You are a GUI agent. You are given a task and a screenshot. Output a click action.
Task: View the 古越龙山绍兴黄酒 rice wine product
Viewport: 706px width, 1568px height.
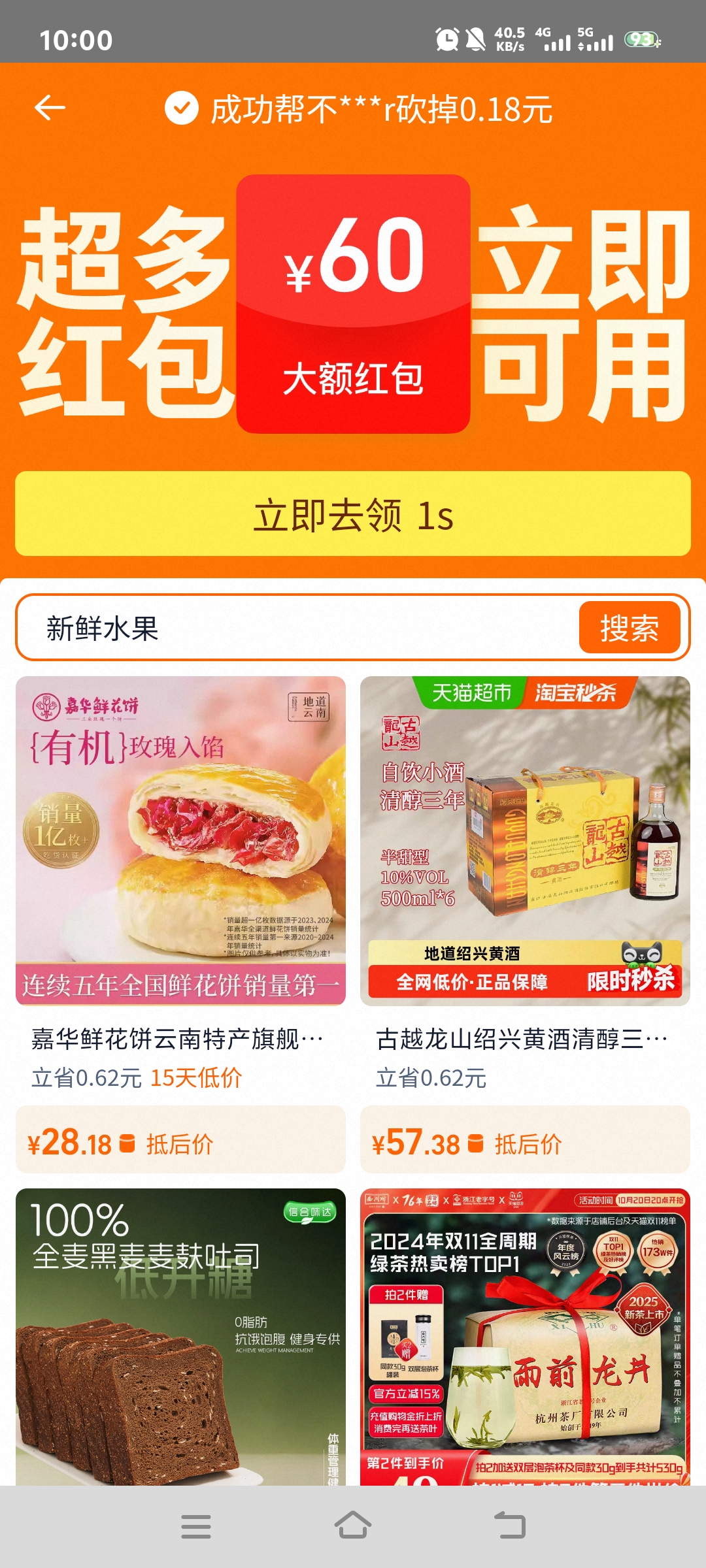525,841
